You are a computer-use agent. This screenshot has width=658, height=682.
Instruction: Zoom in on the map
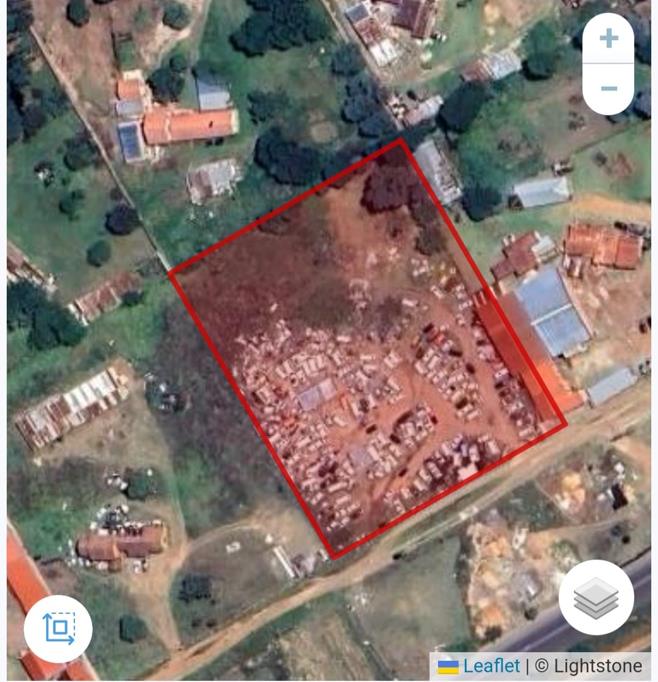(608, 39)
